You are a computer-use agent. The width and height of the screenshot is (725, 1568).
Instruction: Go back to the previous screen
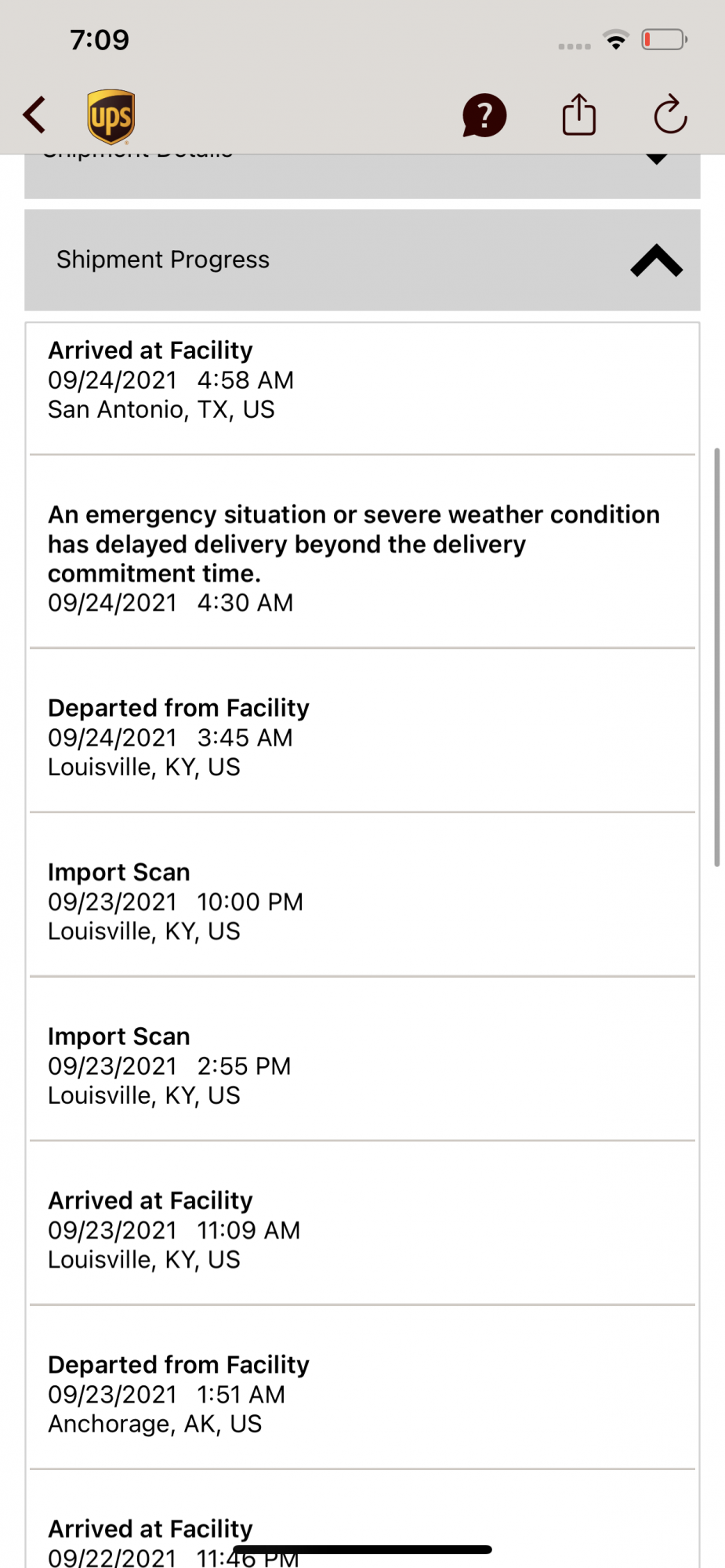[x=34, y=115]
